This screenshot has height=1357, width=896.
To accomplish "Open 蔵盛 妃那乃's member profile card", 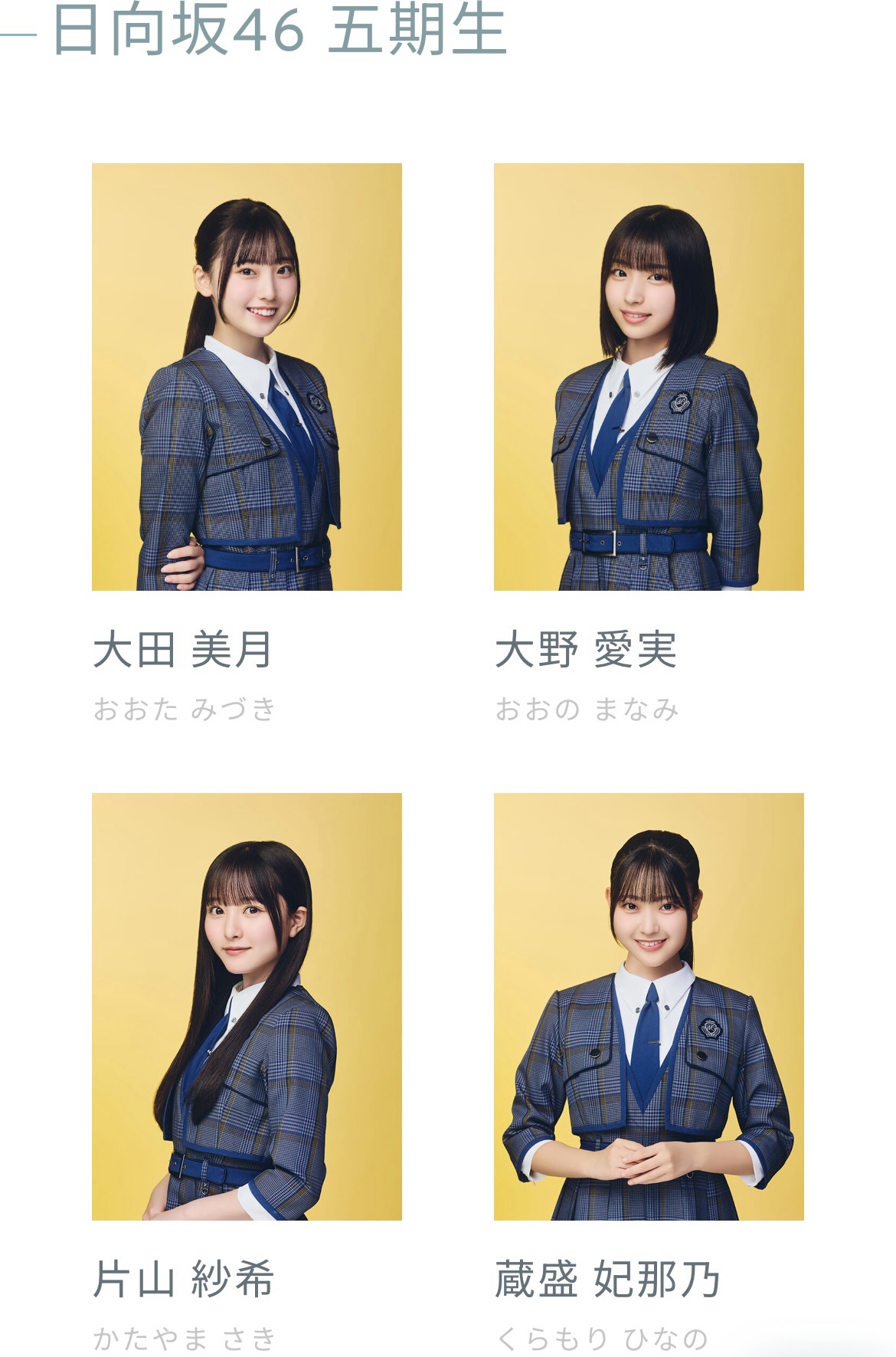I will coord(649,1006).
